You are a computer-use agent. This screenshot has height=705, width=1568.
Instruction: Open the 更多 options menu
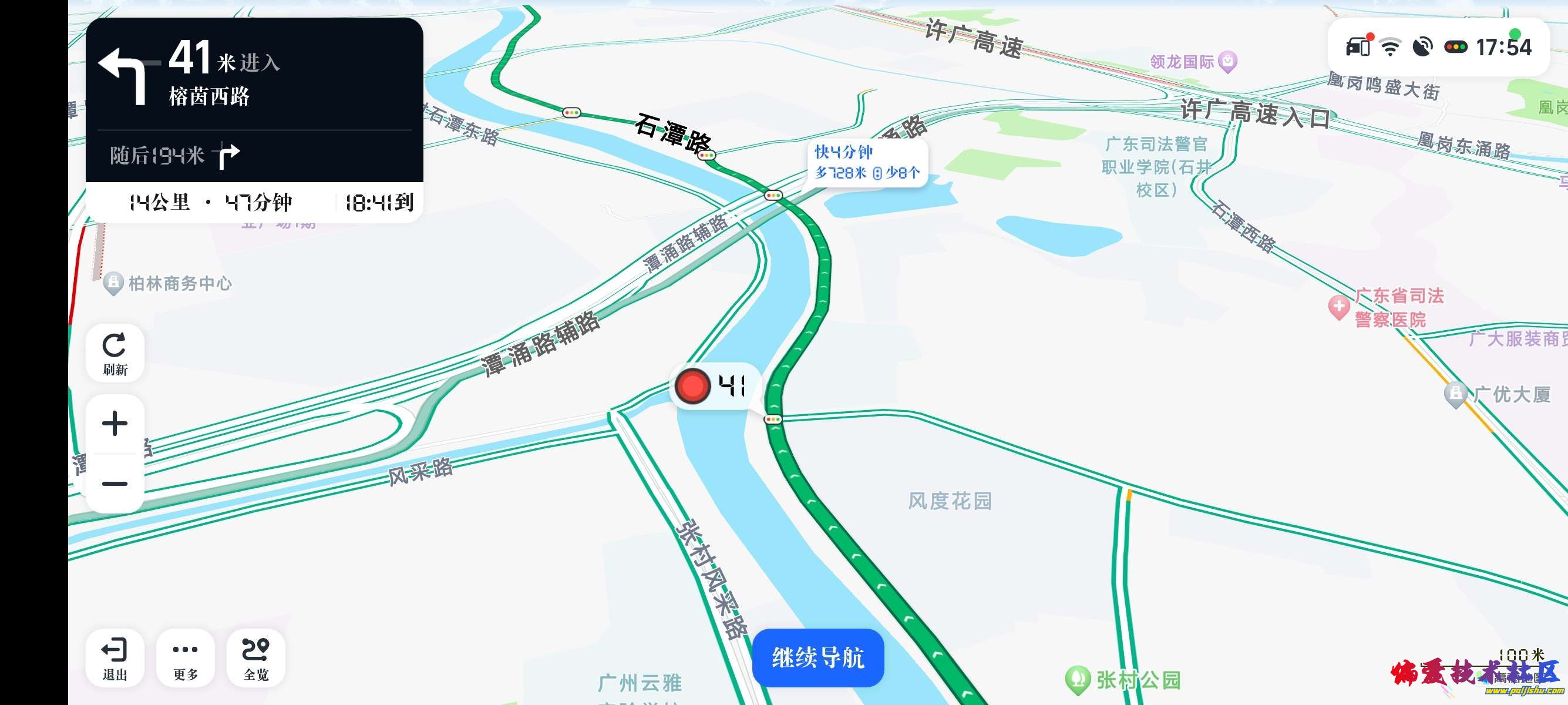[x=185, y=657]
